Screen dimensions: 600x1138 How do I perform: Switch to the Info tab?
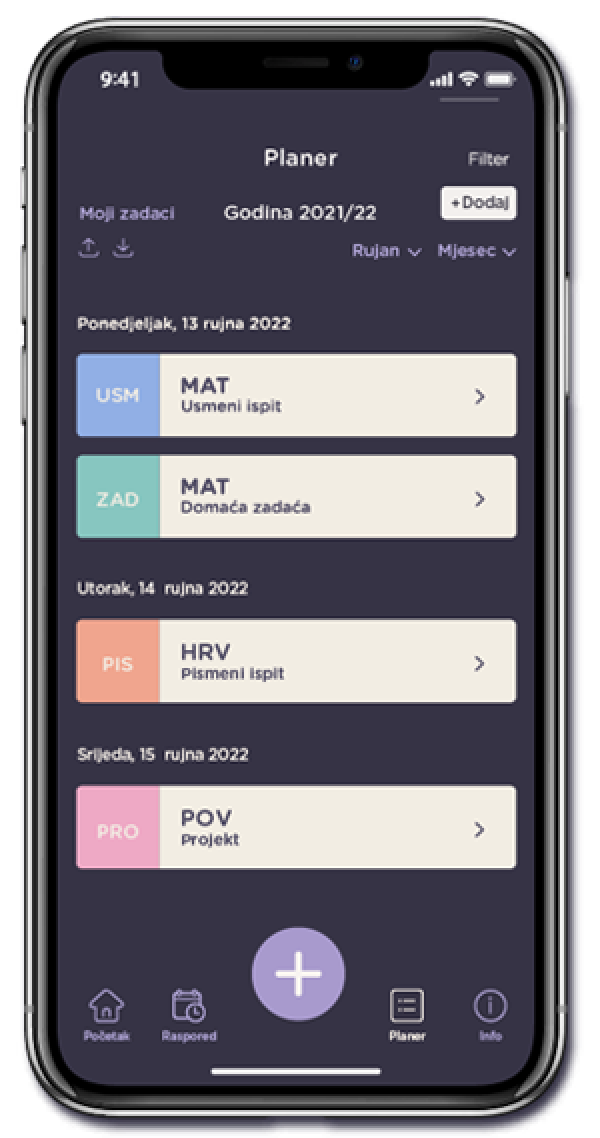point(490,1014)
